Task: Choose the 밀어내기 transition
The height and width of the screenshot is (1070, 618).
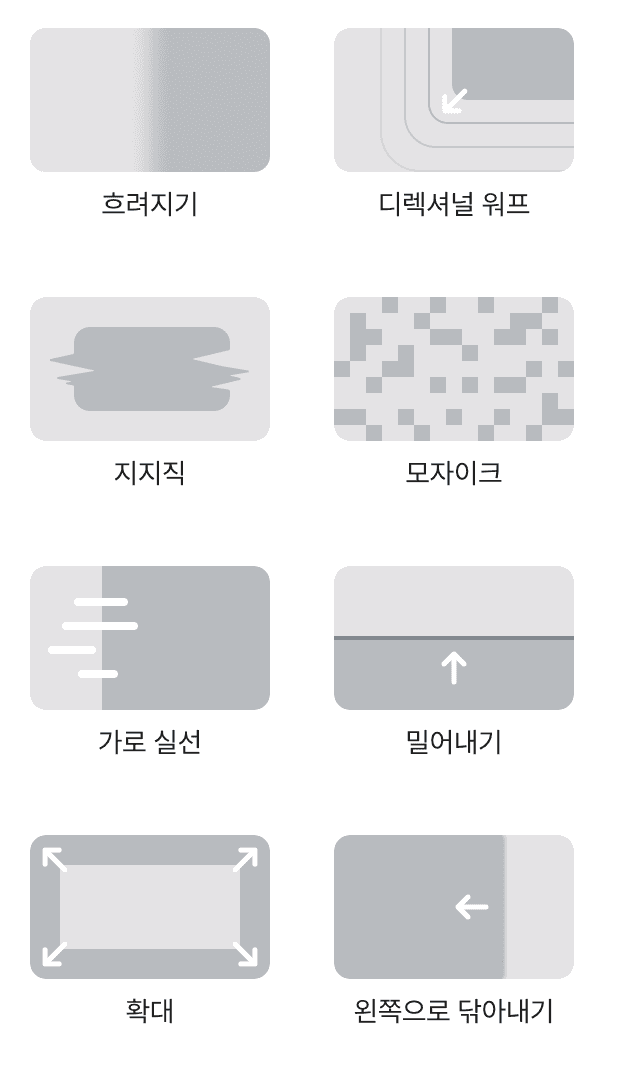Action: click(454, 638)
